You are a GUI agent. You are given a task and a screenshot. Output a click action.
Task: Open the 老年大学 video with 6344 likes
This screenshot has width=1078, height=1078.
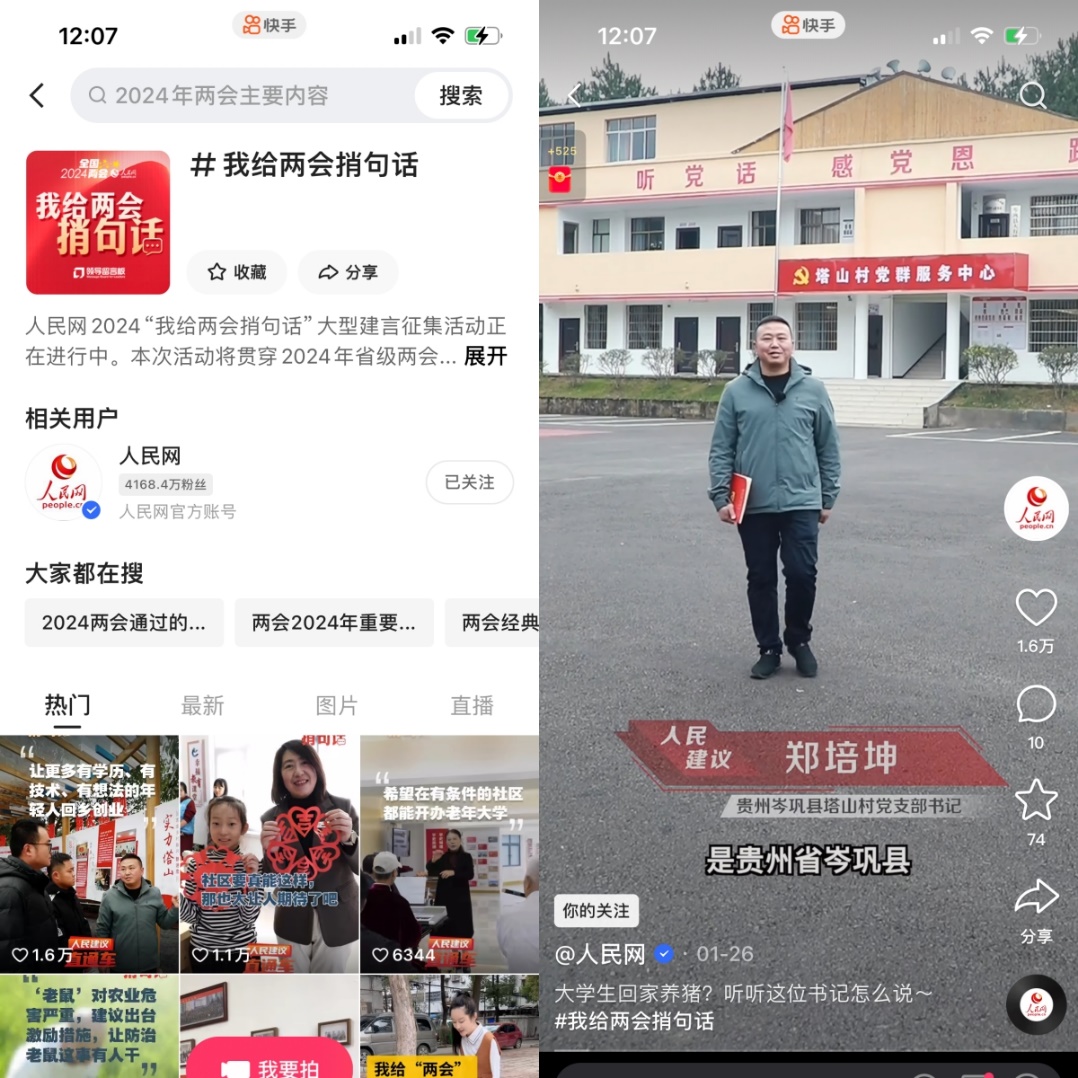point(449,854)
